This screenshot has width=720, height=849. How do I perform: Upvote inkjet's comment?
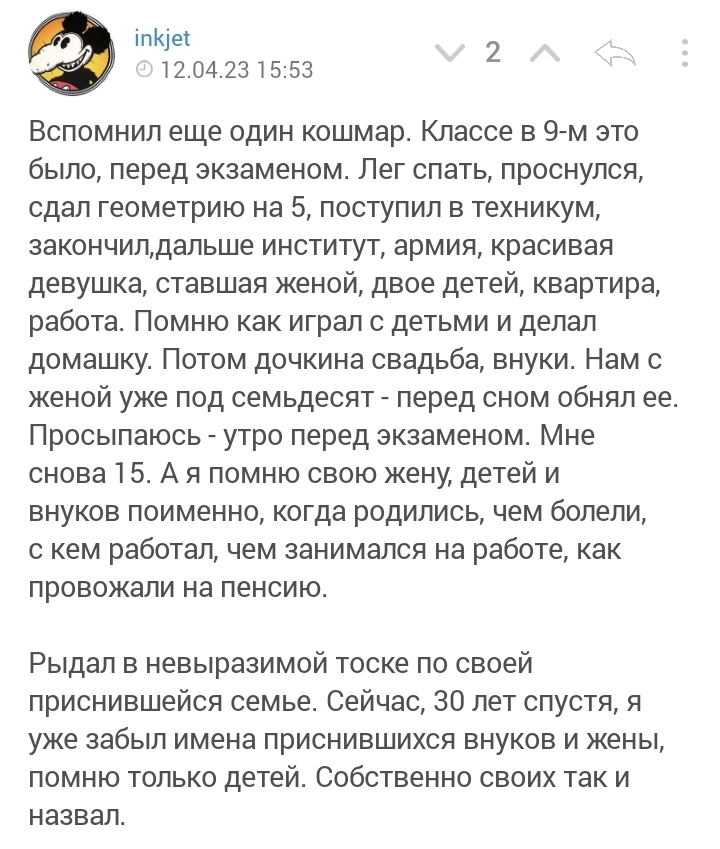point(543,53)
